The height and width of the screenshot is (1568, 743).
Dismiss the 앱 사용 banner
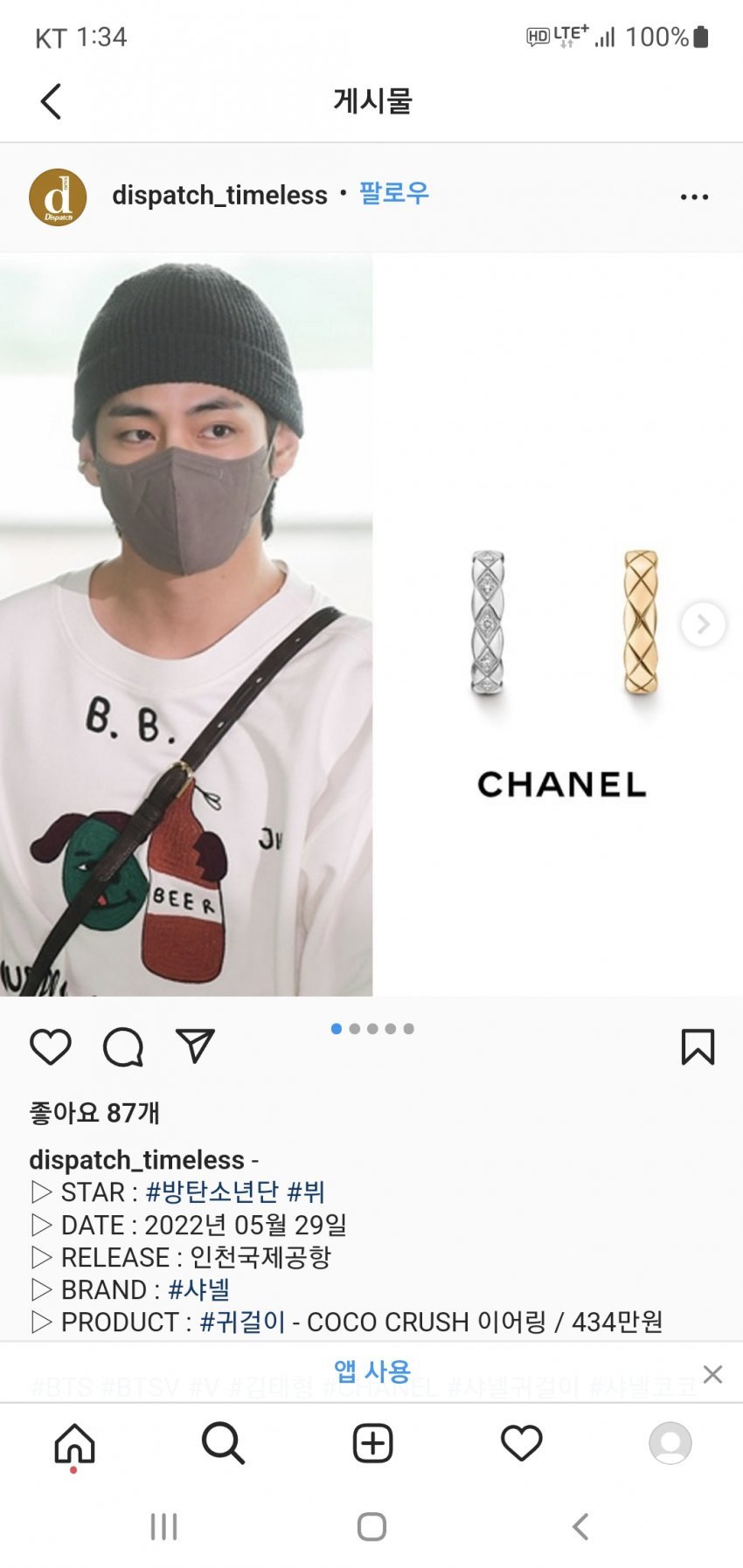tap(712, 1374)
